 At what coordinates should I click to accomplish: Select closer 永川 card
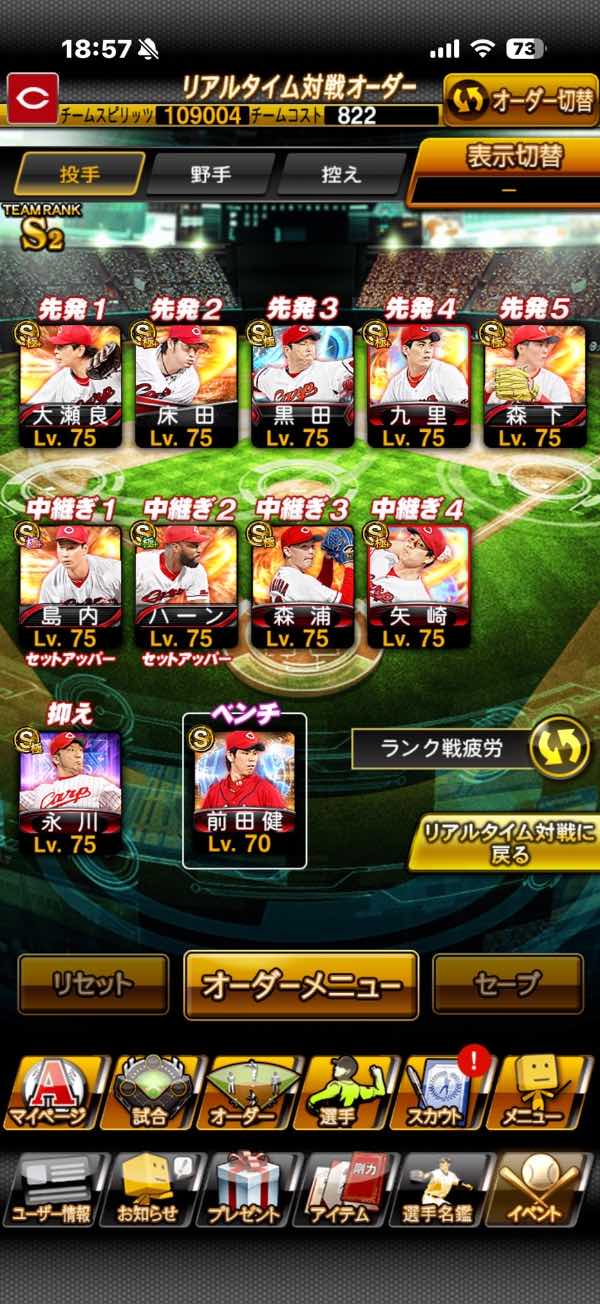coord(70,792)
